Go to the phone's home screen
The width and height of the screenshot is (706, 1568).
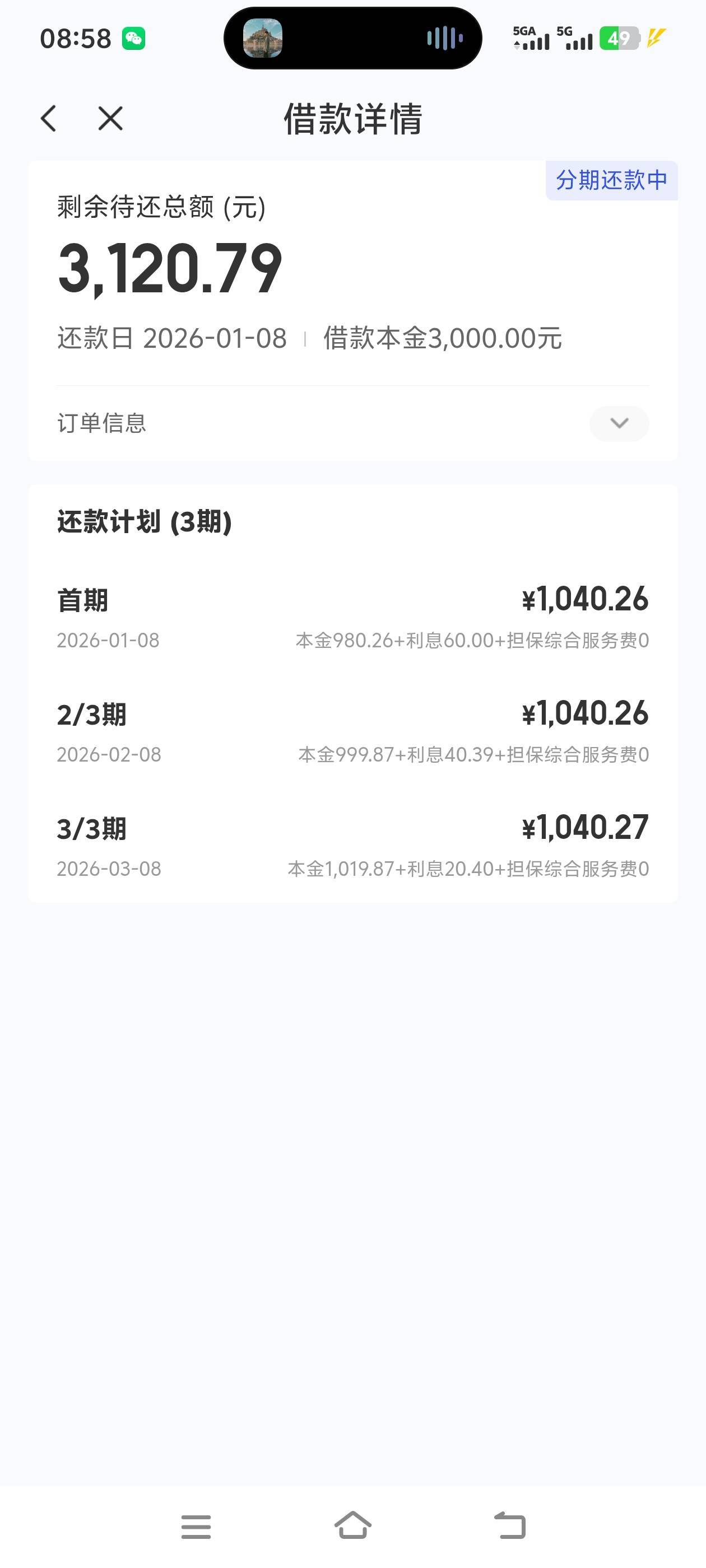point(352,1525)
